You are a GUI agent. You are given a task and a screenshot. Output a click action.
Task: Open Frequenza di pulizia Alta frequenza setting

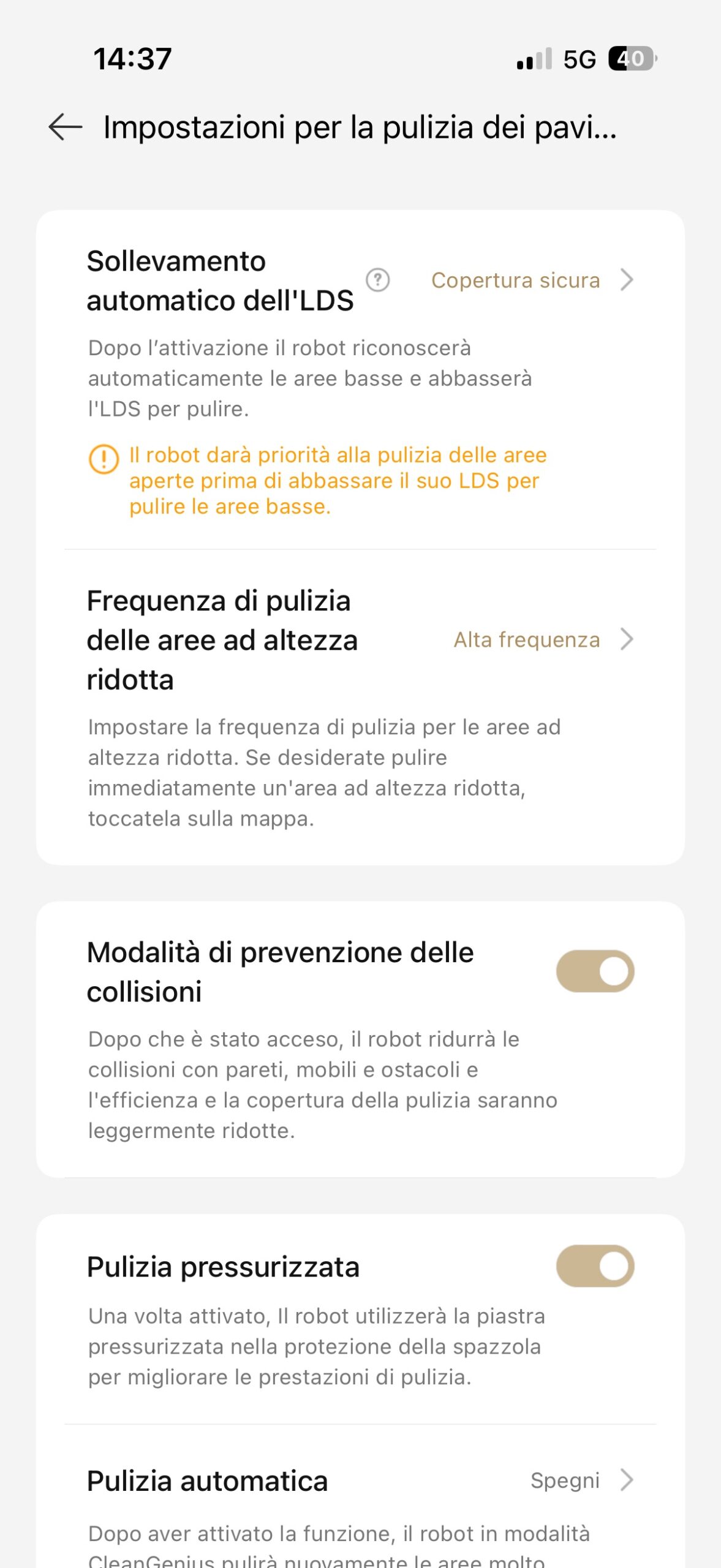(x=542, y=639)
